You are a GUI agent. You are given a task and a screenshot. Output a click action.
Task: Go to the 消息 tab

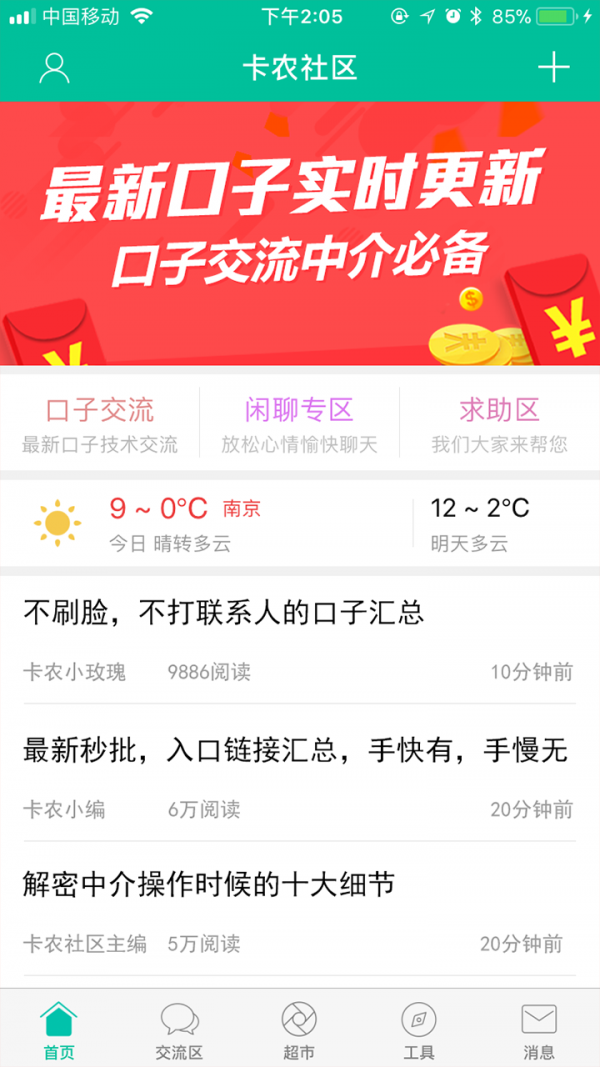[x=539, y=1030]
